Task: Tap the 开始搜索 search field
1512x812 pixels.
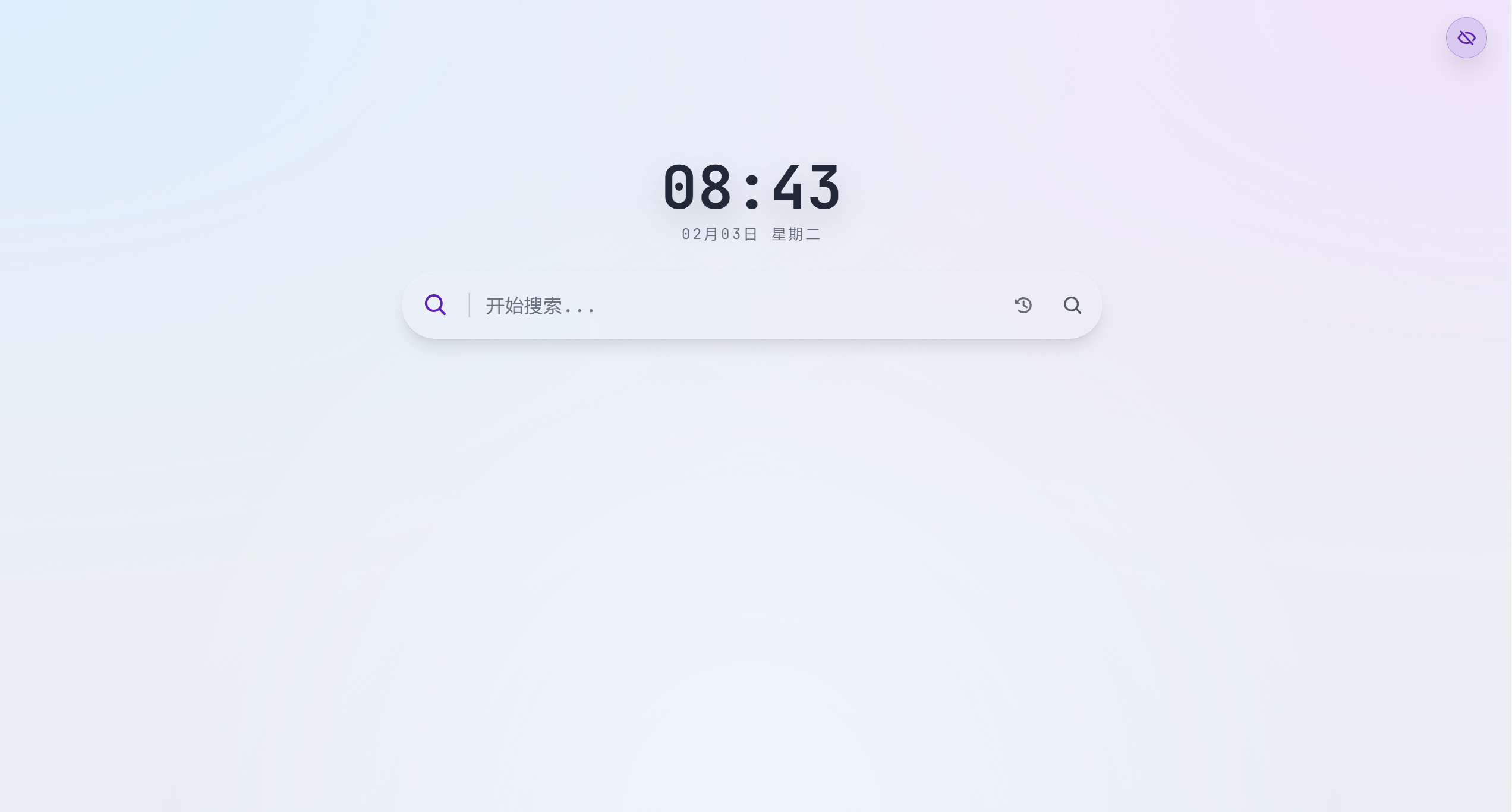Action: tap(737, 306)
